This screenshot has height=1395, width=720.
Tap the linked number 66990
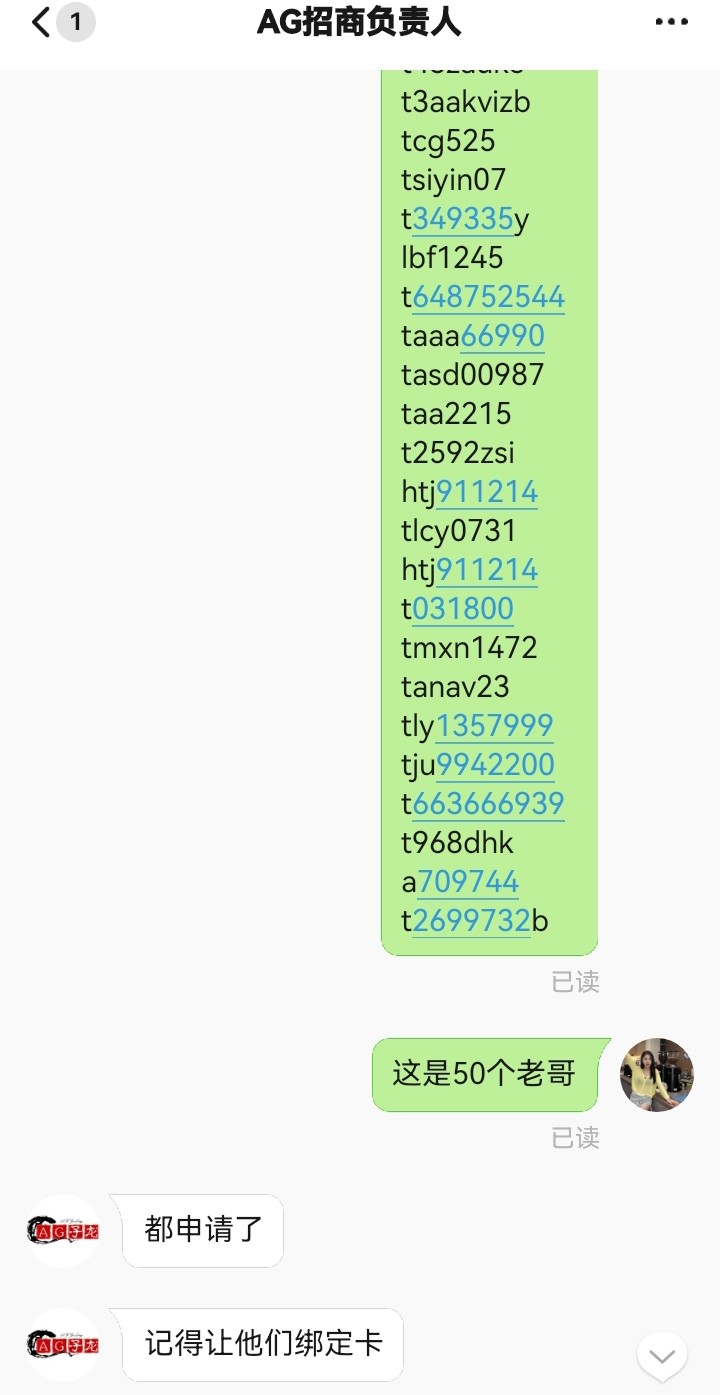(502, 336)
